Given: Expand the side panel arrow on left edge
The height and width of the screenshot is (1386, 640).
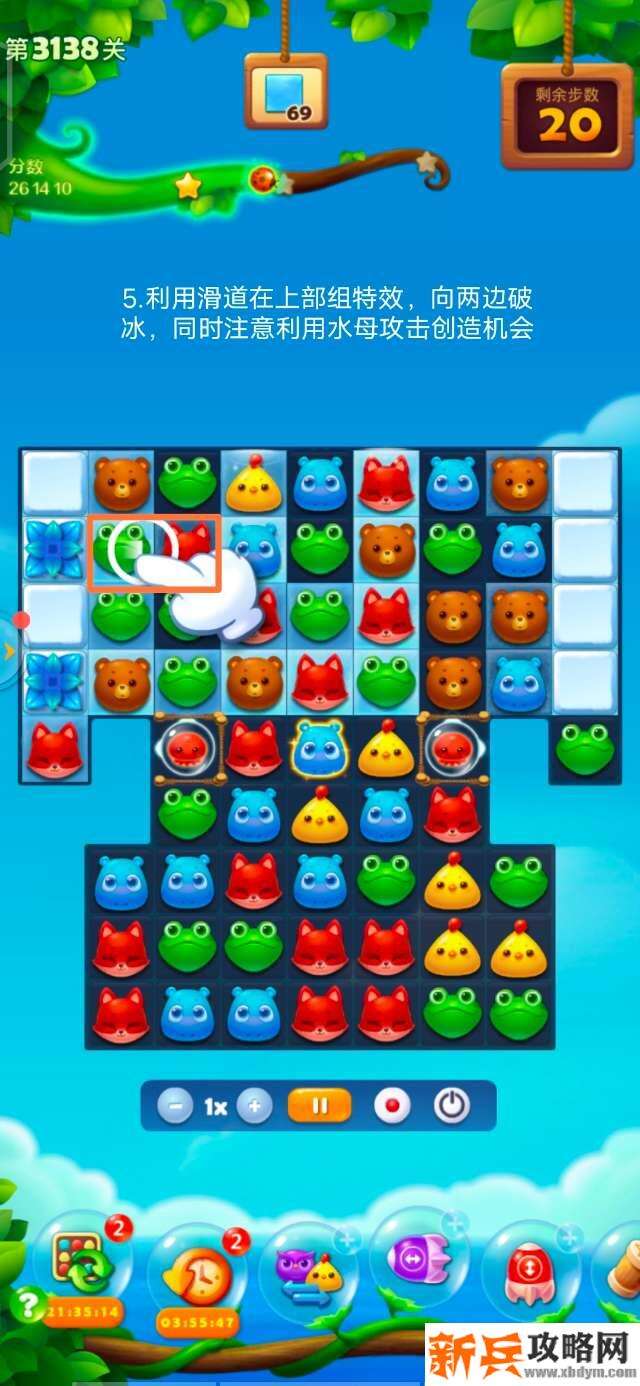Looking at the screenshot, I should pyautogui.click(x=9, y=651).
